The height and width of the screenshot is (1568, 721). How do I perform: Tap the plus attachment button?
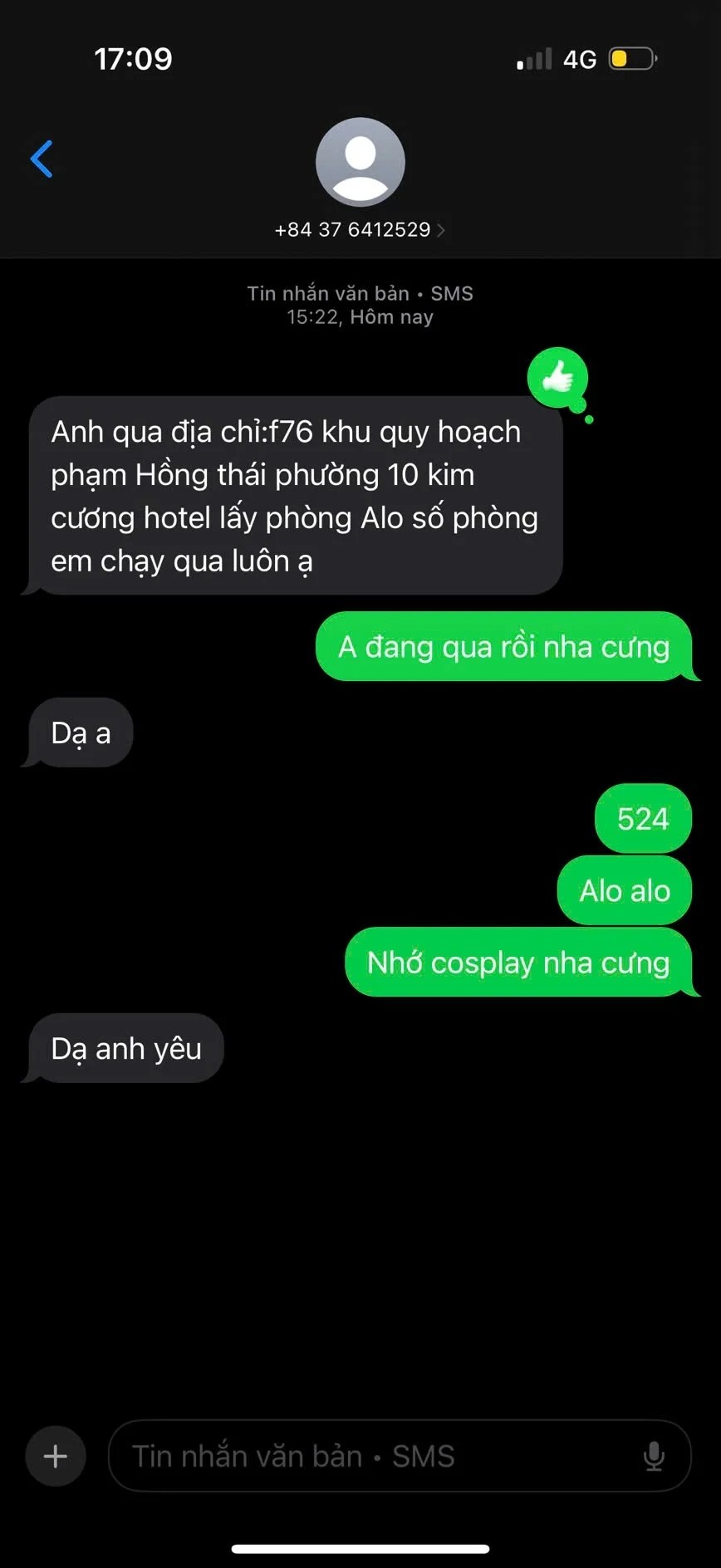tap(56, 1456)
